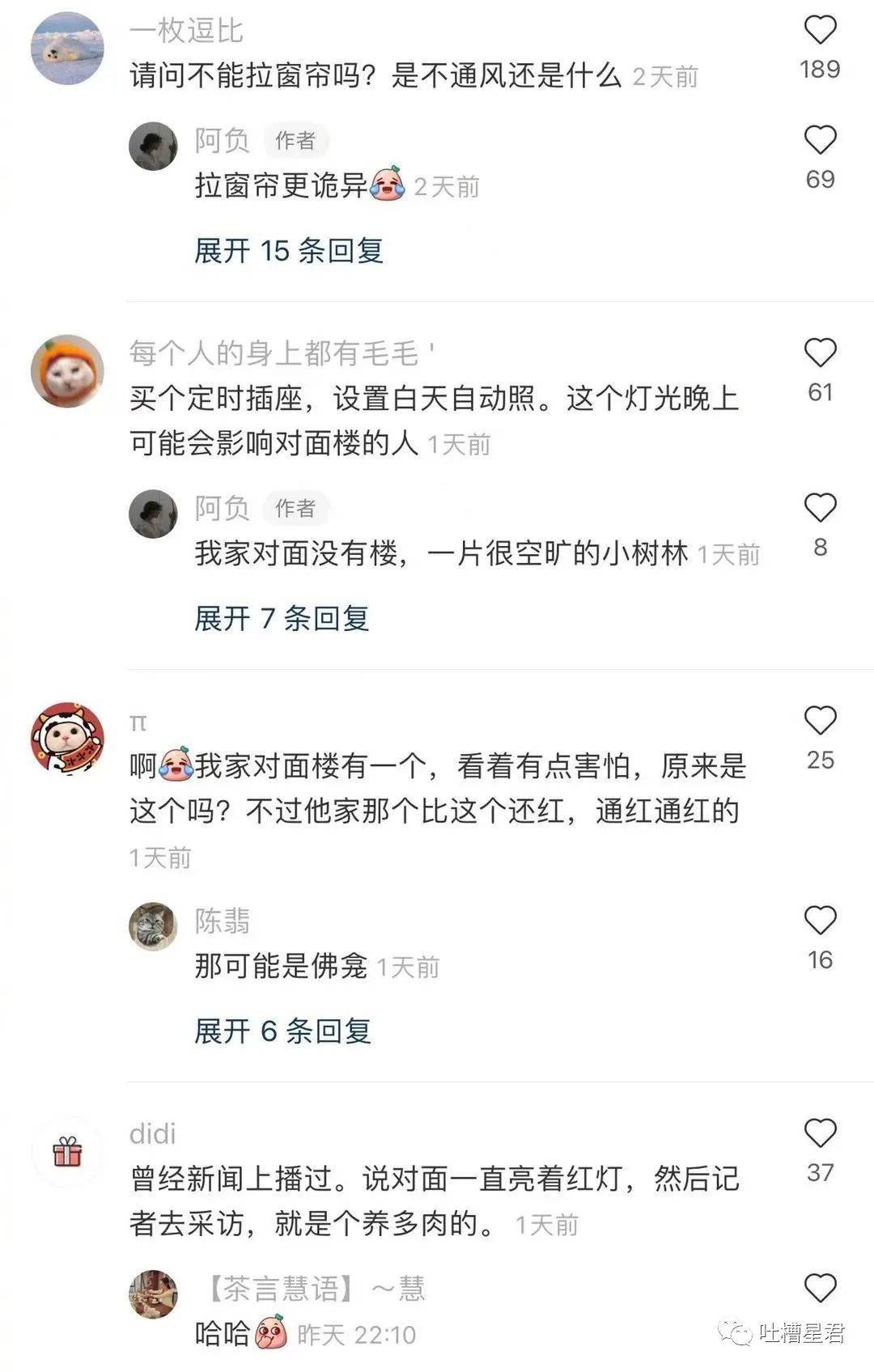This screenshot has width=874, height=1372.
Task: View the profile of 【茶言慧语】~慧
Action: point(153,1294)
